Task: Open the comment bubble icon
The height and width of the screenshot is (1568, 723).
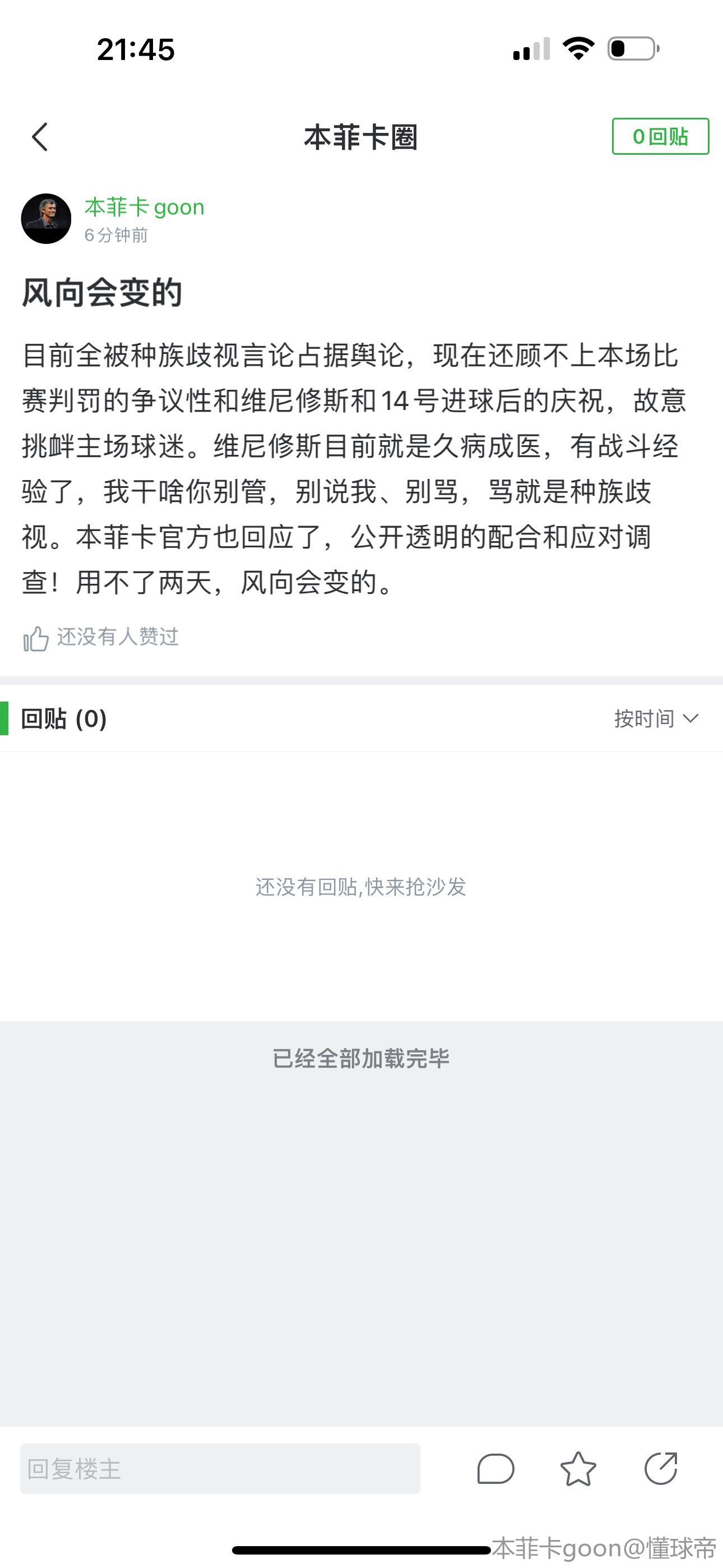Action: [495, 1469]
